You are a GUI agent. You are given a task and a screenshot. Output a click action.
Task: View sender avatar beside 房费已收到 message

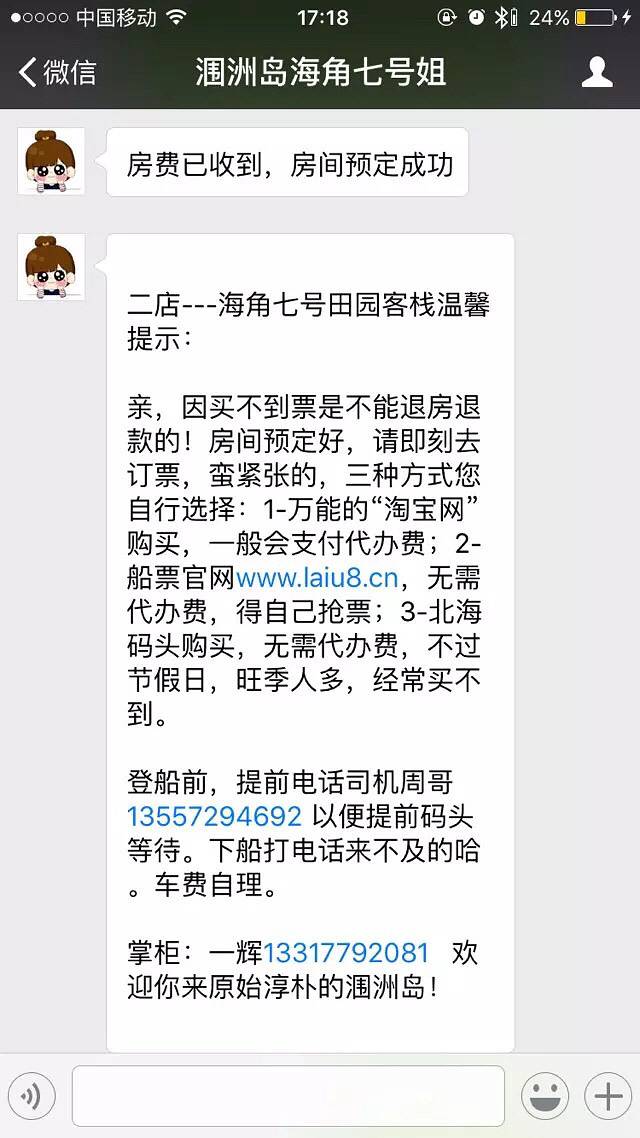tap(51, 160)
